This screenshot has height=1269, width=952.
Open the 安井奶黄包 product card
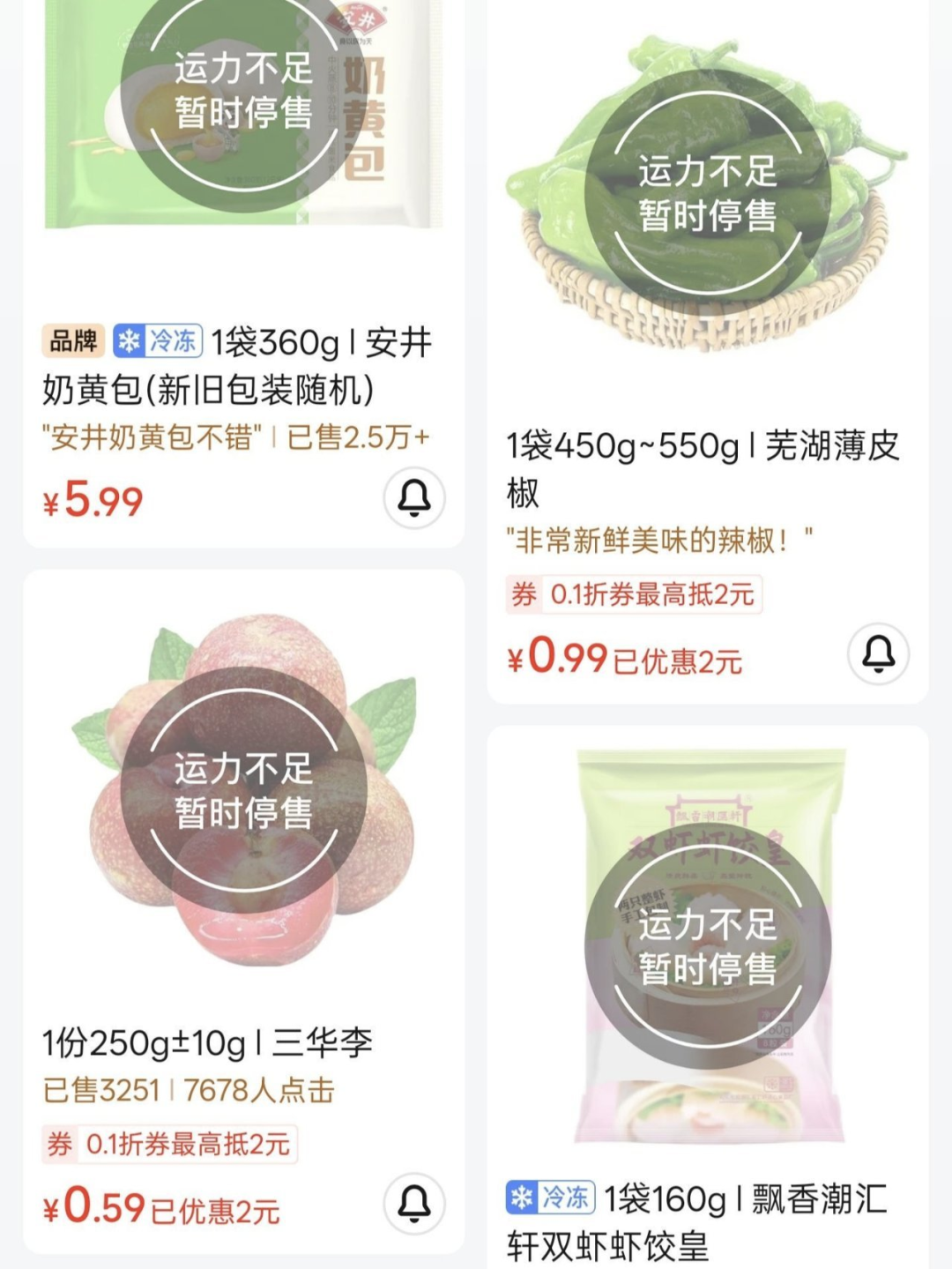(x=243, y=273)
